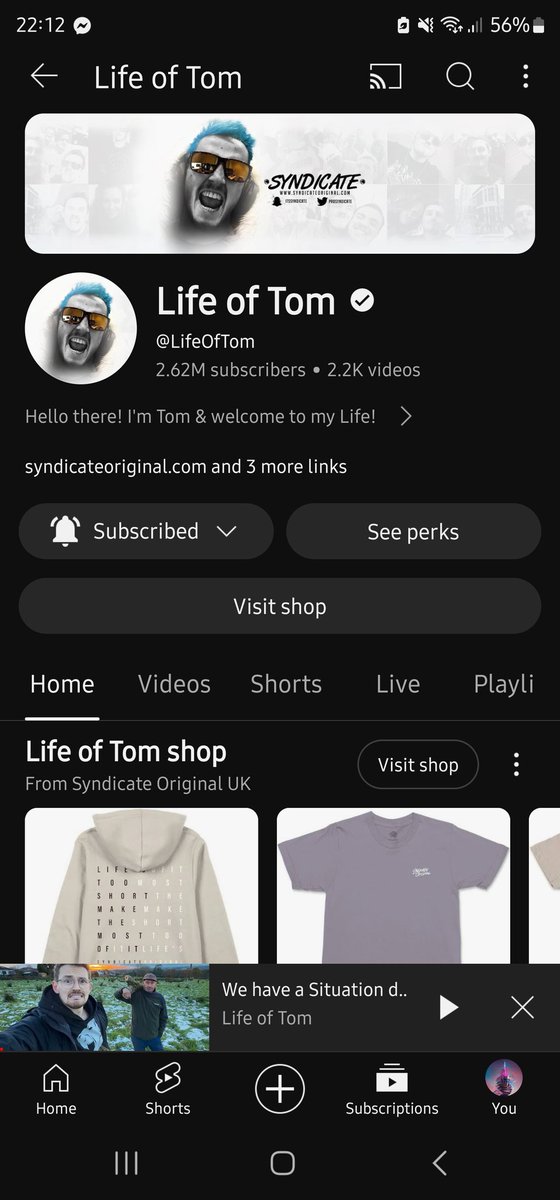Resume playback in the mini player
The width and height of the screenshot is (560, 1200).
pyautogui.click(x=449, y=1007)
